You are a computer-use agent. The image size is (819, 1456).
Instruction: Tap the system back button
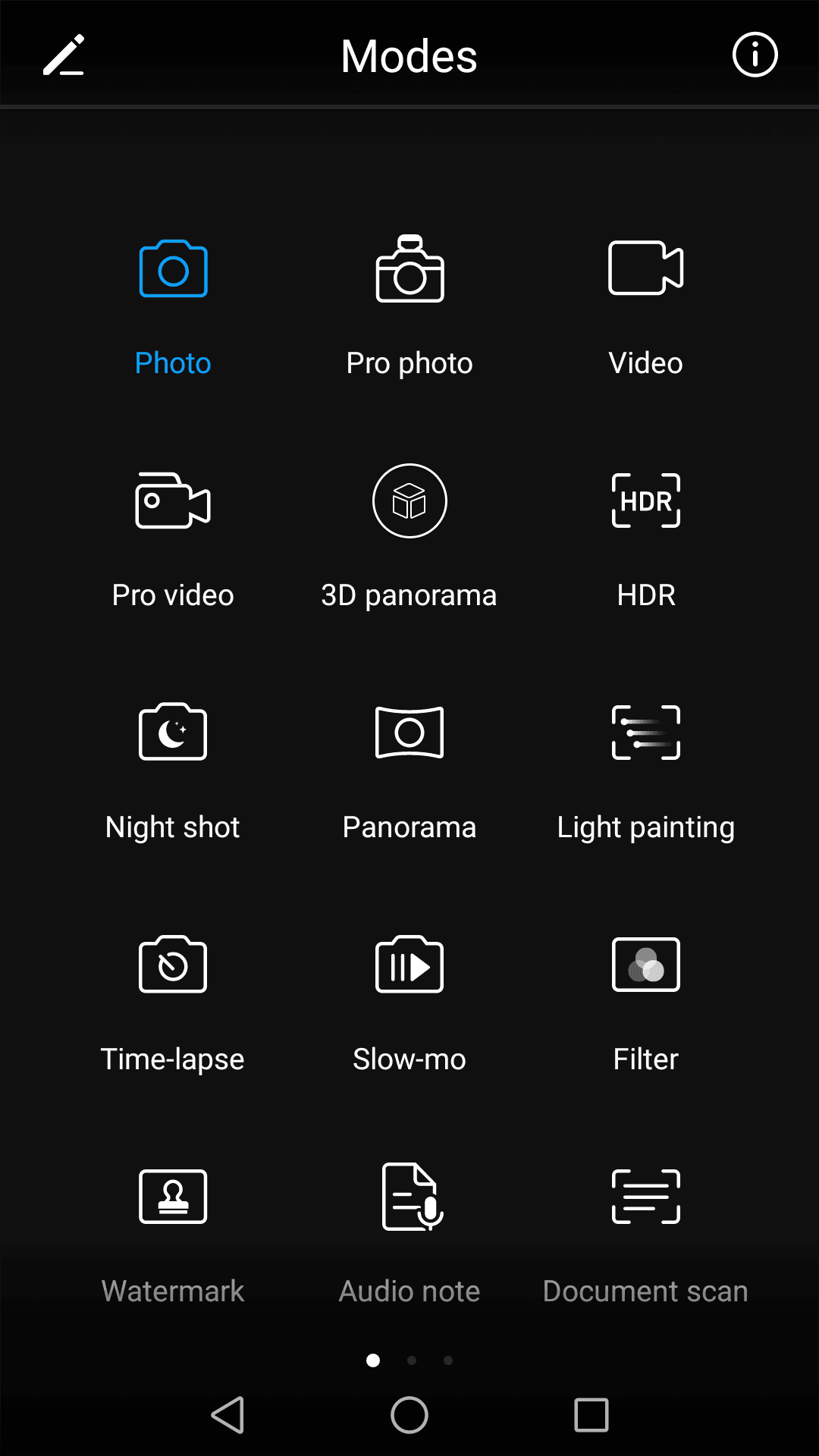point(227,1415)
